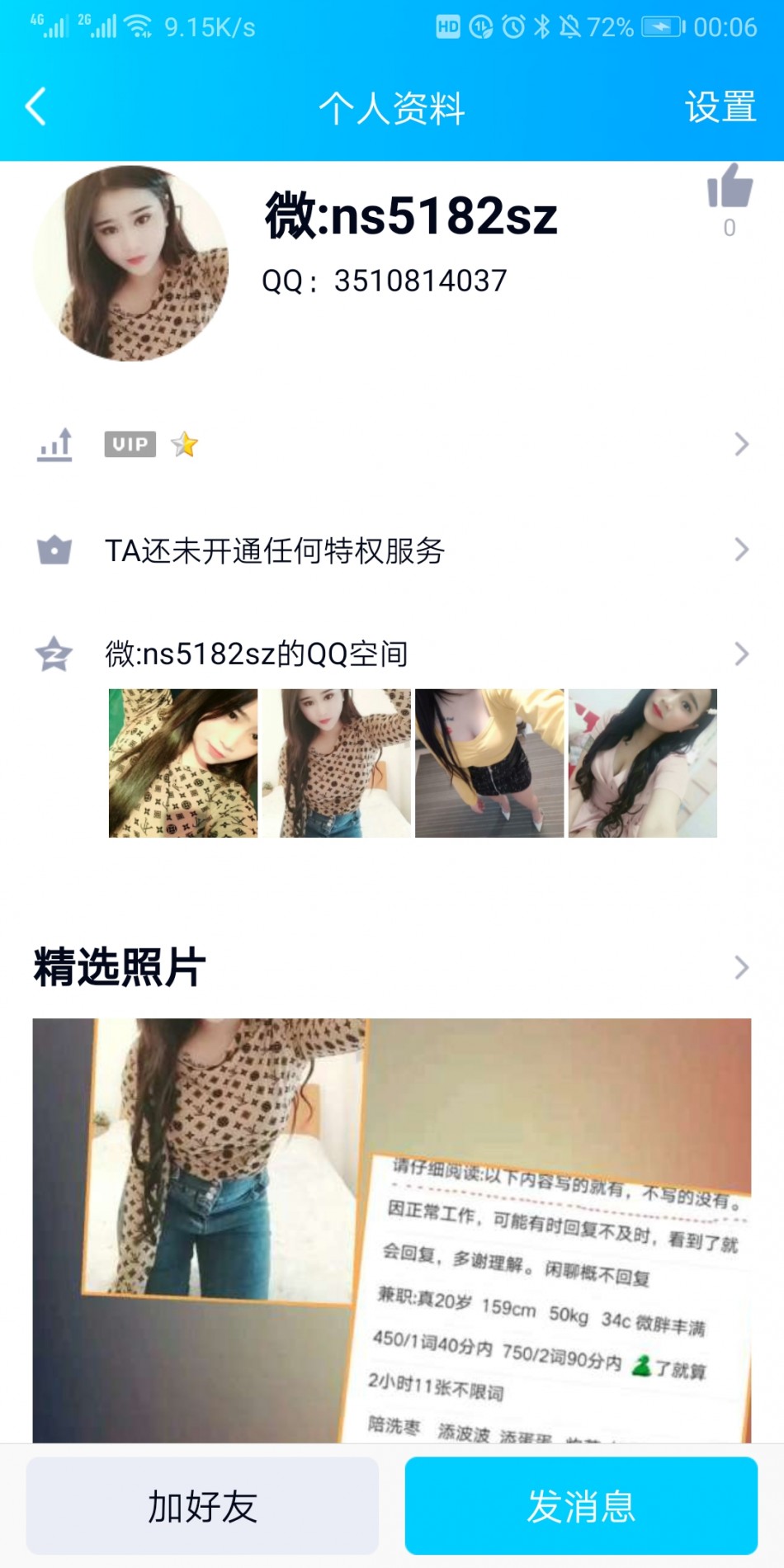View the profile avatar picture
Image resolution: width=784 pixels, height=1568 pixels.
(130, 264)
